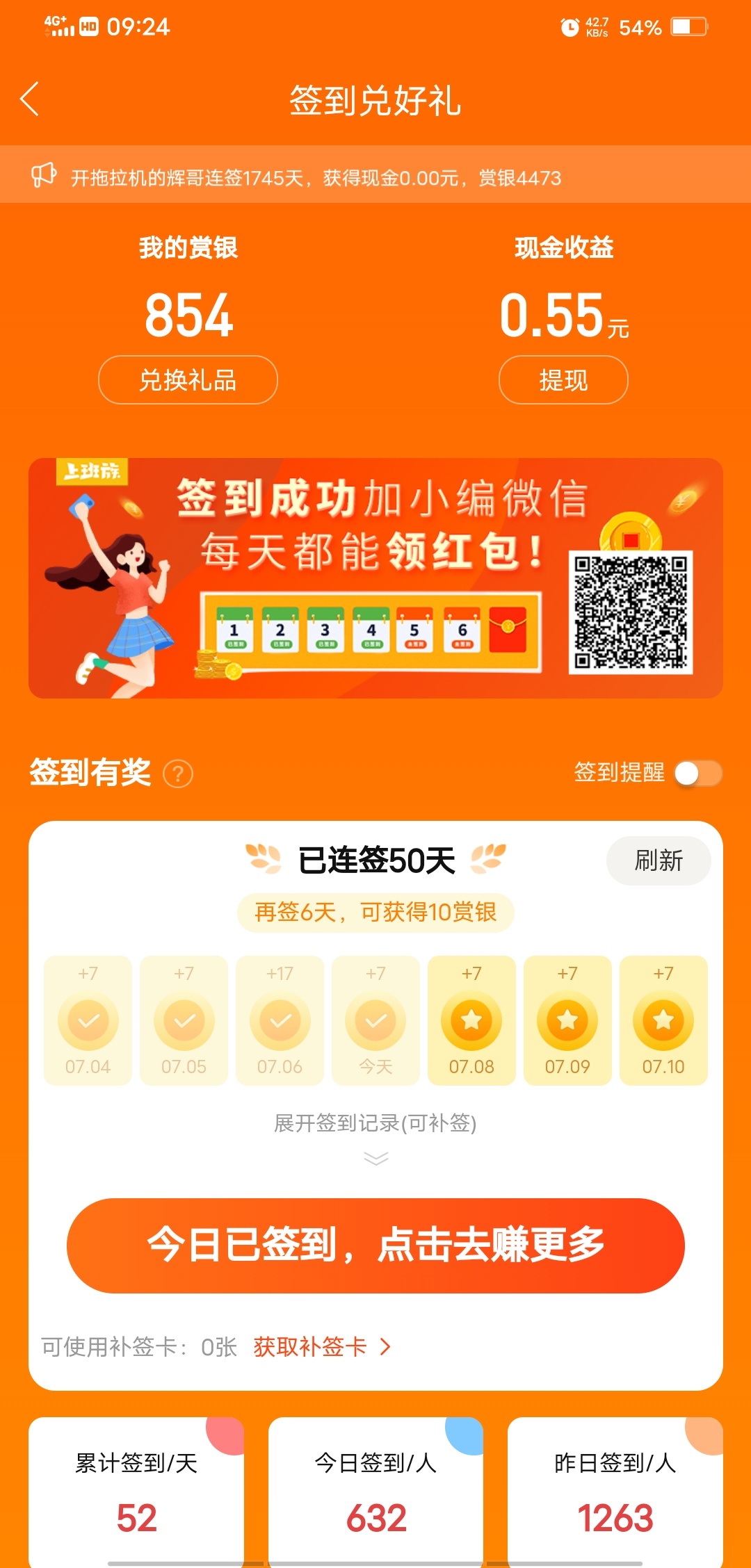Open the 签到有奖 help question mark

pos(178,774)
